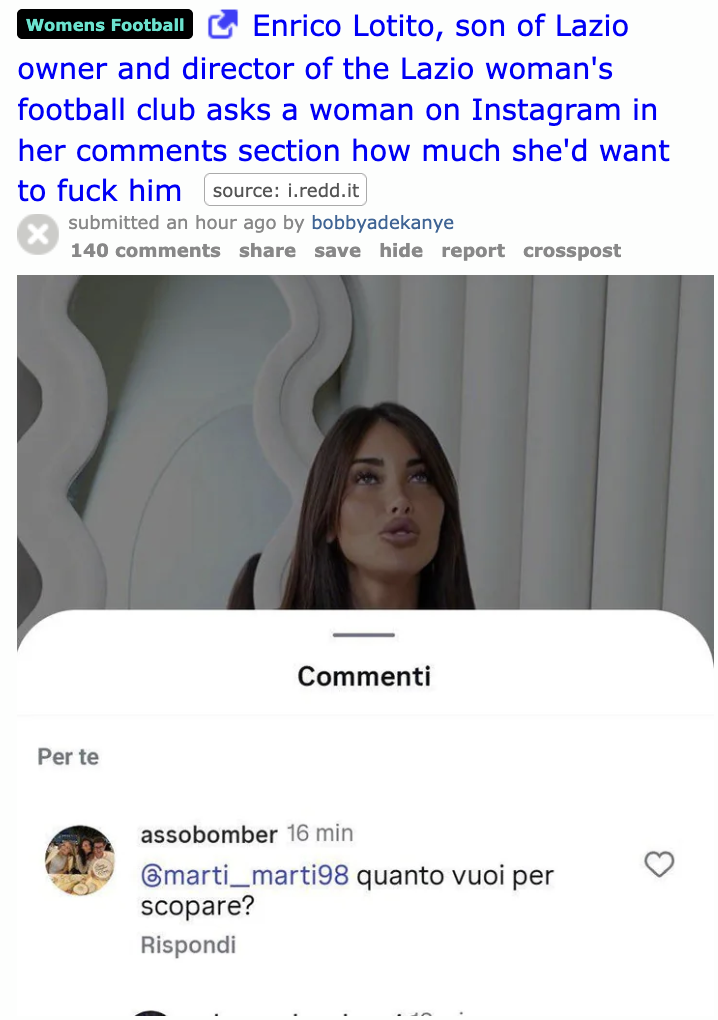The image size is (718, 1020).
Task: Share this post
Action: (x=267, y=250)
